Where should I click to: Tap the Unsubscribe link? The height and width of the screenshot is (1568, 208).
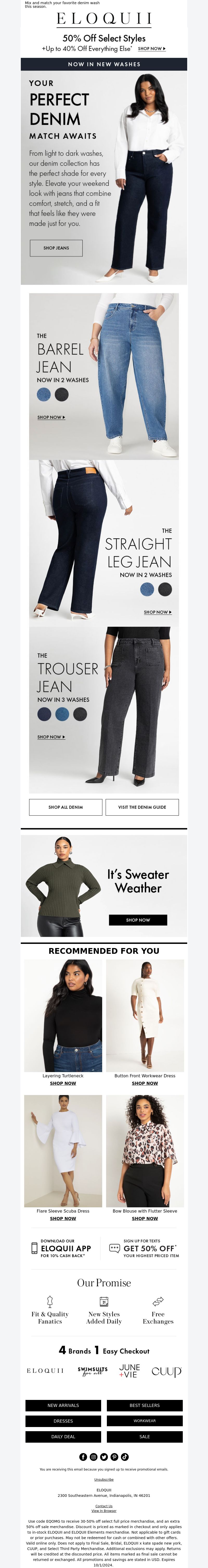[103, 1479]
